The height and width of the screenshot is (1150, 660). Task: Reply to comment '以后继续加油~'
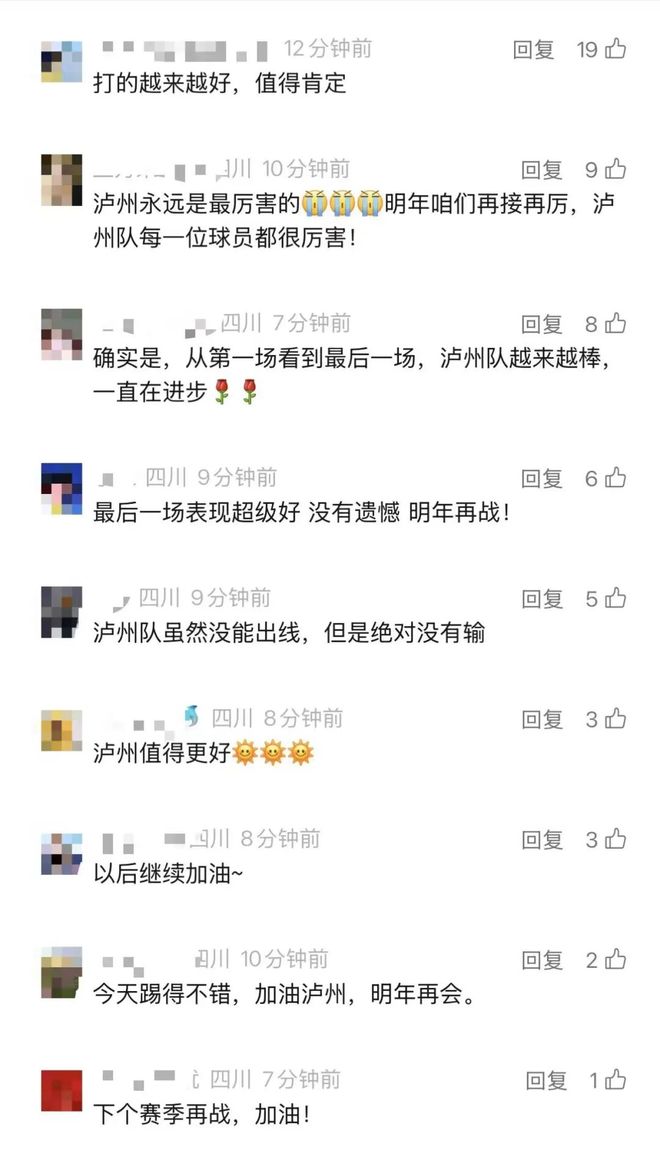tap(542, 840)
